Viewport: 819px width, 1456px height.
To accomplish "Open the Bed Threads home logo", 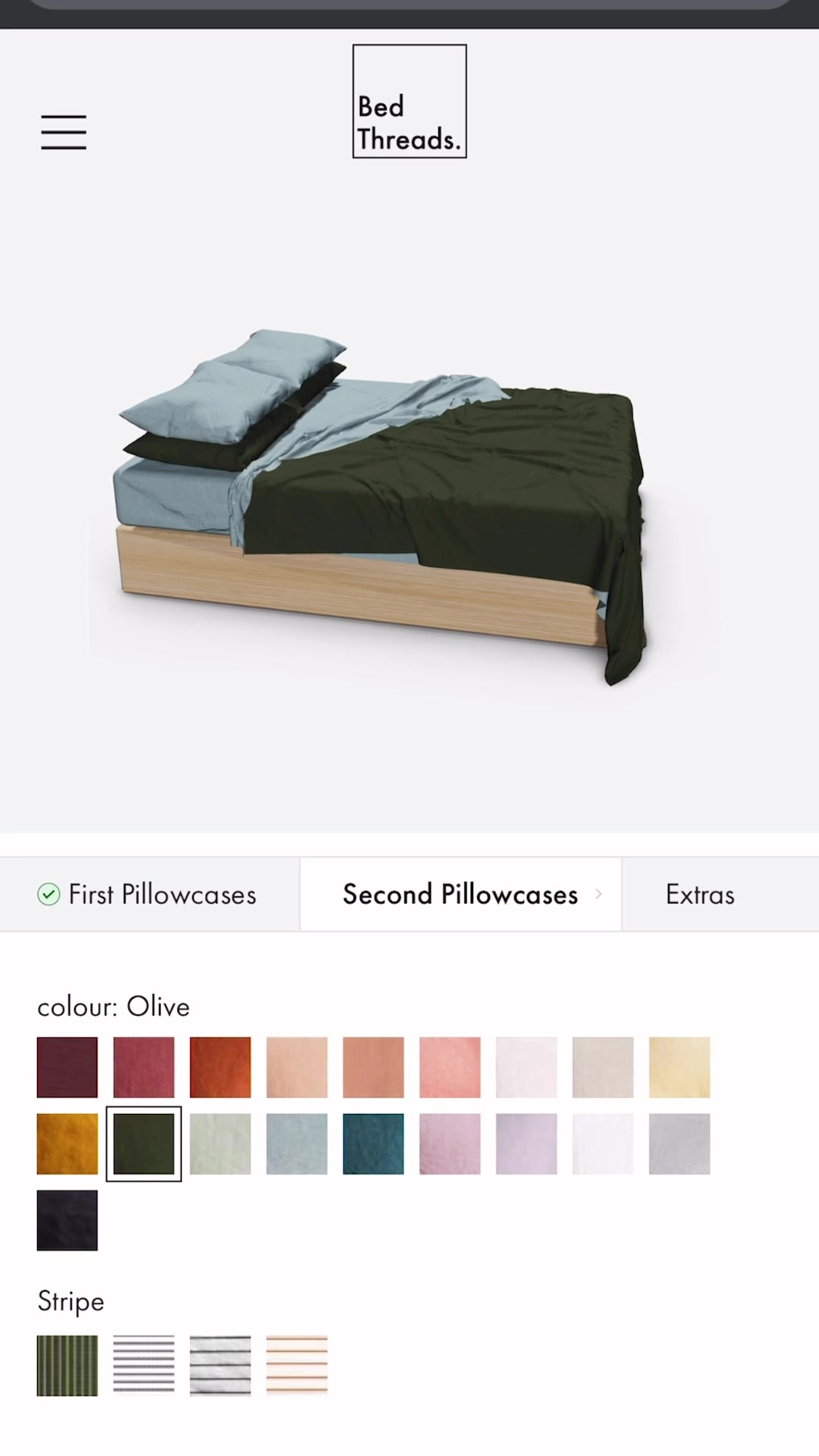I will coord(409,102).
